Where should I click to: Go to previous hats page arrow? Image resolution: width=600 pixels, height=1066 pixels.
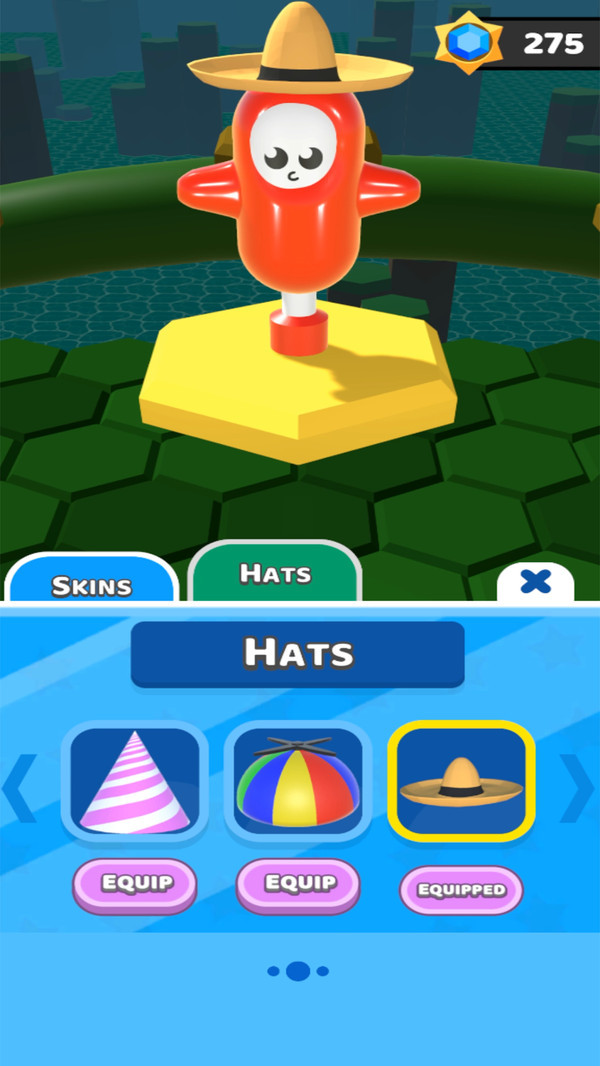(x=20, y=788)
